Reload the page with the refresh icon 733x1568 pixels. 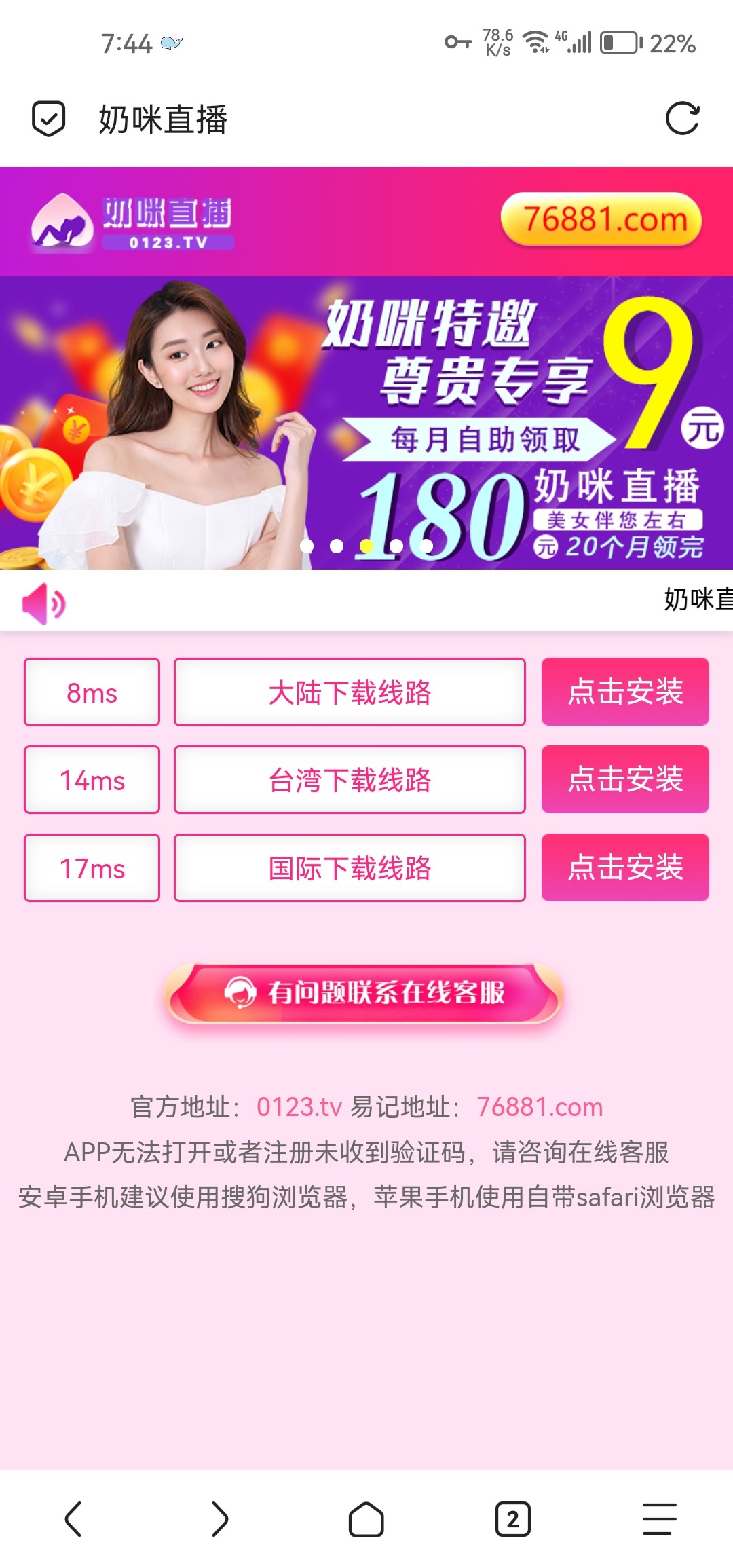tap(682, 119)
